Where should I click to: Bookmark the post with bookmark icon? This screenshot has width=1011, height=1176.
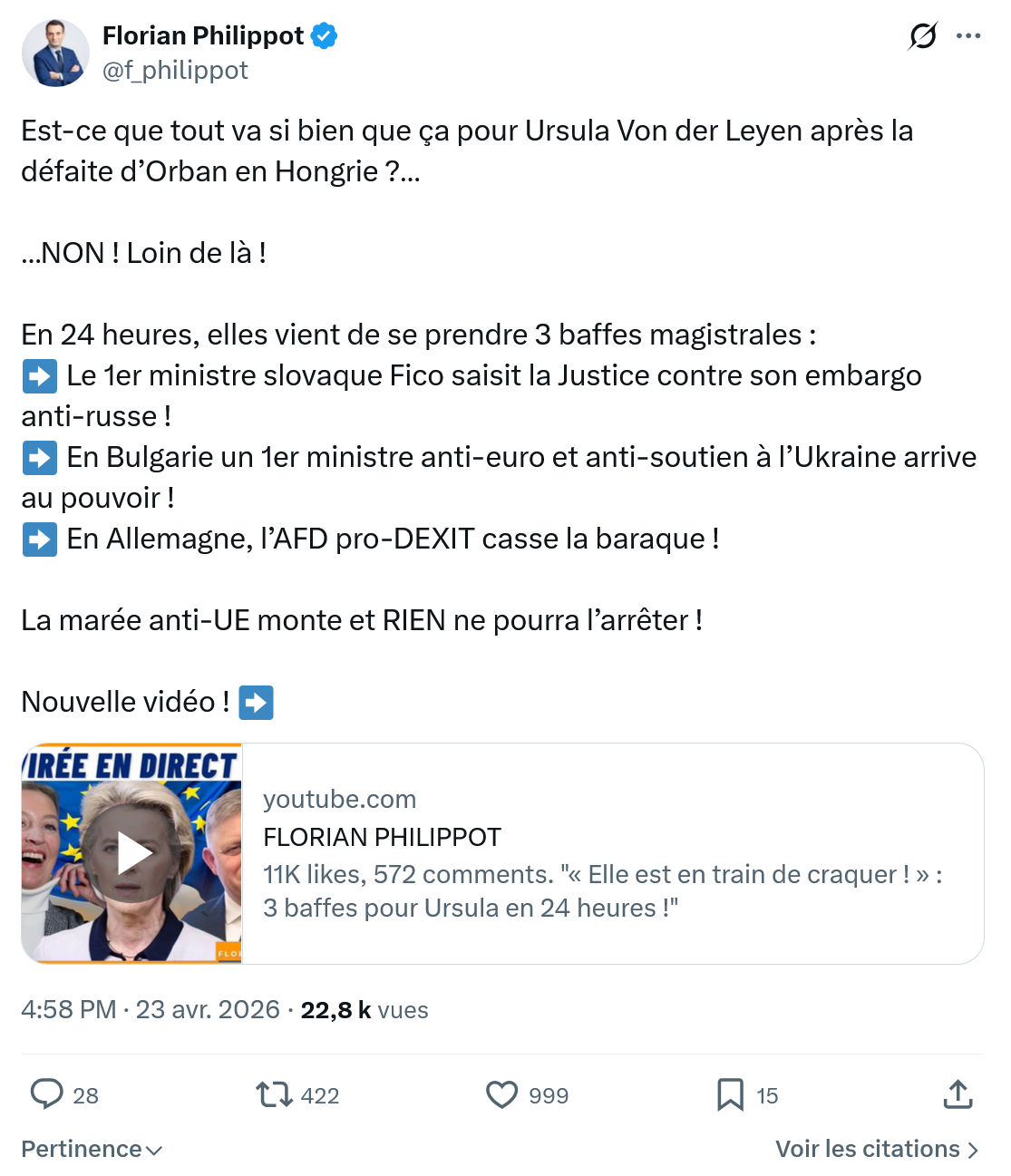731,1095
